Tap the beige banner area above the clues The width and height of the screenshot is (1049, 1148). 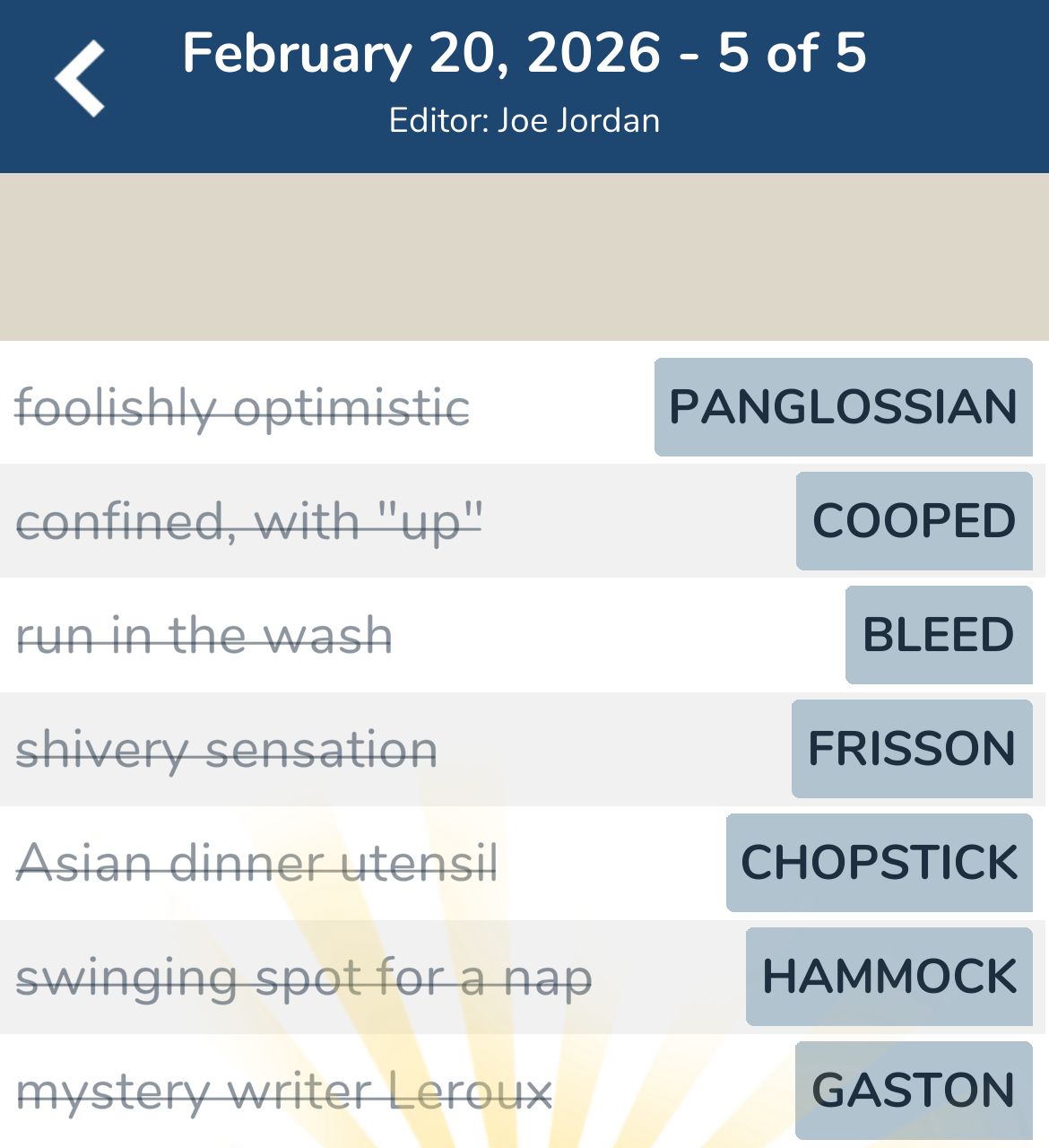click(524, 256)
